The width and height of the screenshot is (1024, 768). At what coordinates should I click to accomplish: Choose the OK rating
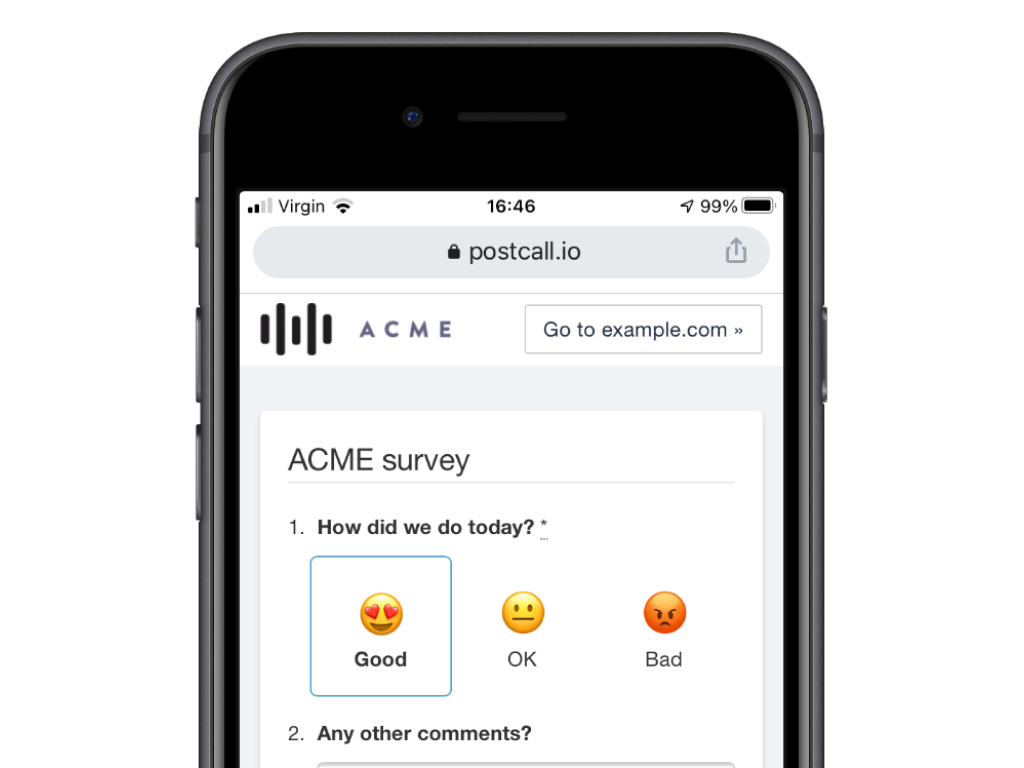(522, 626)
